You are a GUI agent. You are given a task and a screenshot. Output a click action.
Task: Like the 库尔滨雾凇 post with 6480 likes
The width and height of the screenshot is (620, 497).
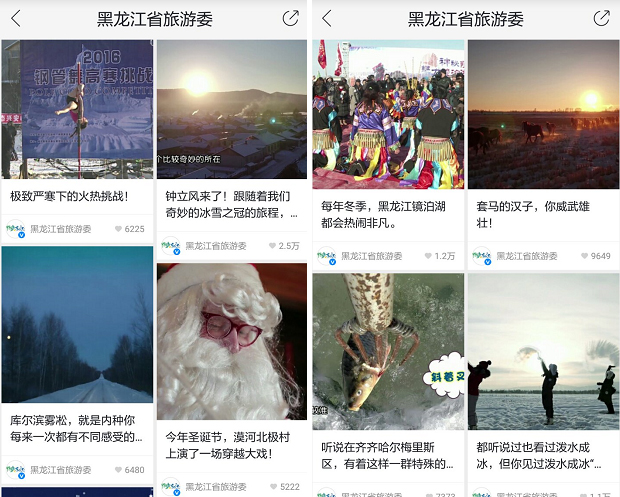coord(118,470)
